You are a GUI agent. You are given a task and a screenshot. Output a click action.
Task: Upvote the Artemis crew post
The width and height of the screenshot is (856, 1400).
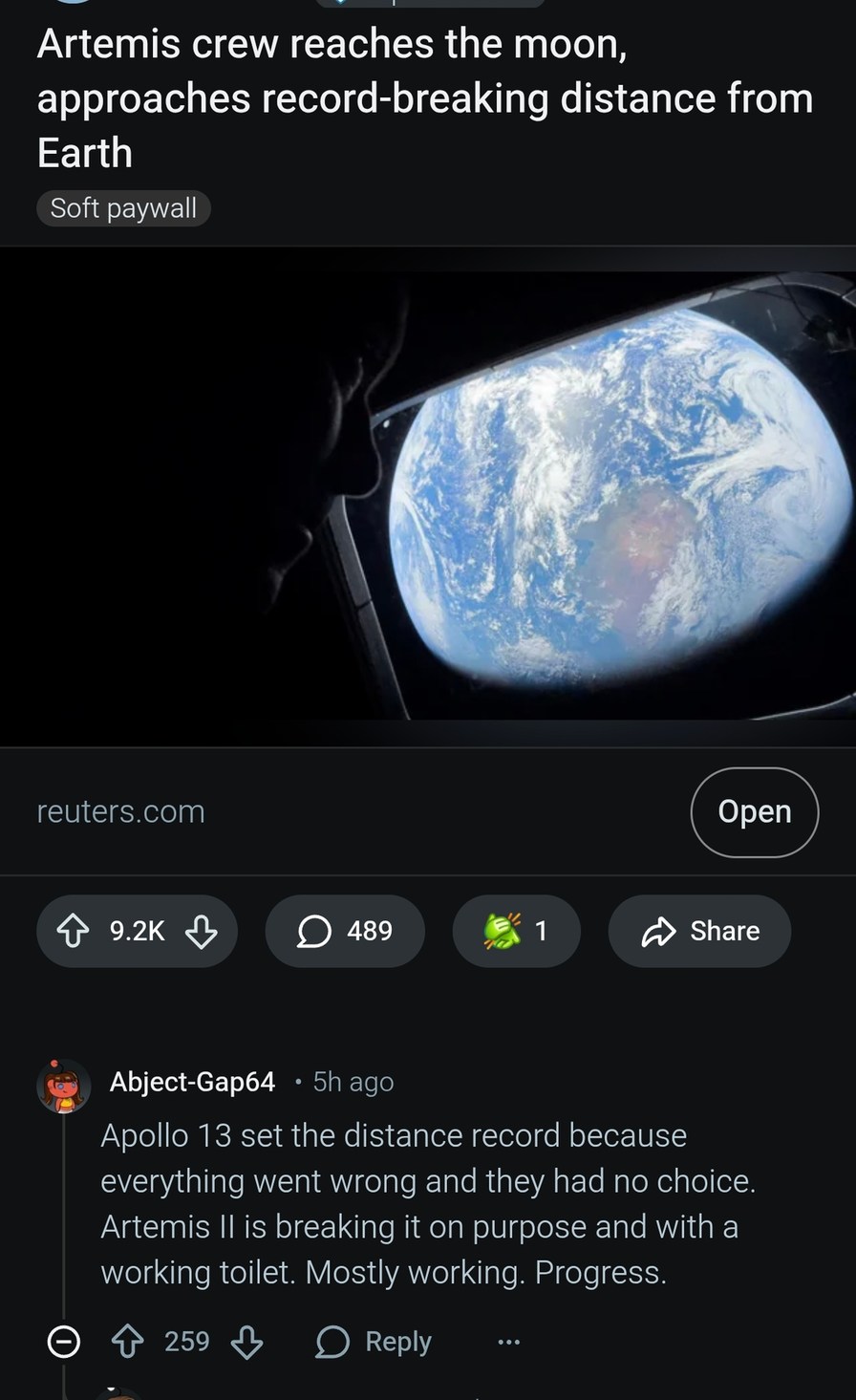pyautogui.click(x=74, y=931)
